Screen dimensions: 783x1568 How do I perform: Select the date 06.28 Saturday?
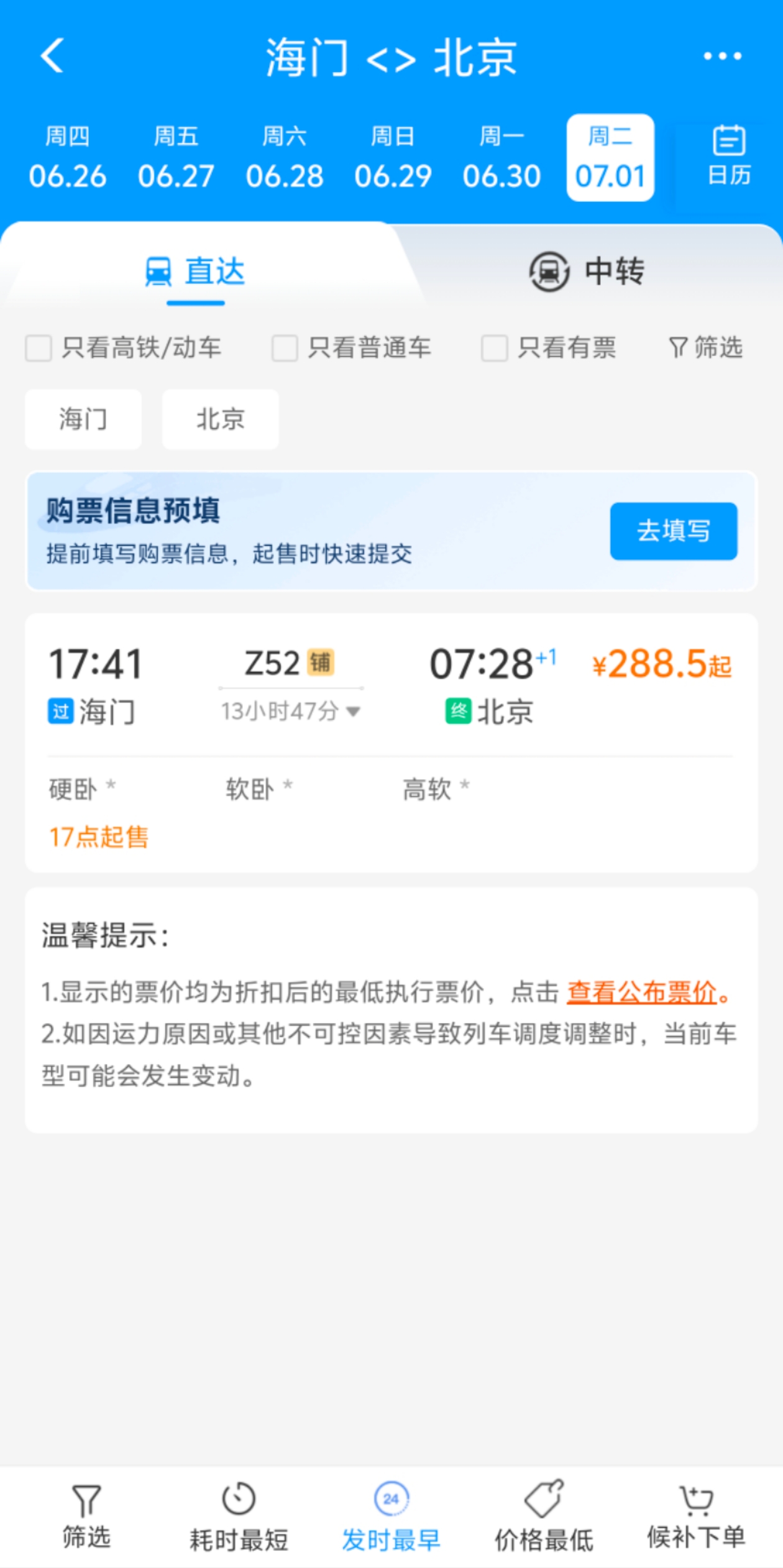click(x=284, y=158)
